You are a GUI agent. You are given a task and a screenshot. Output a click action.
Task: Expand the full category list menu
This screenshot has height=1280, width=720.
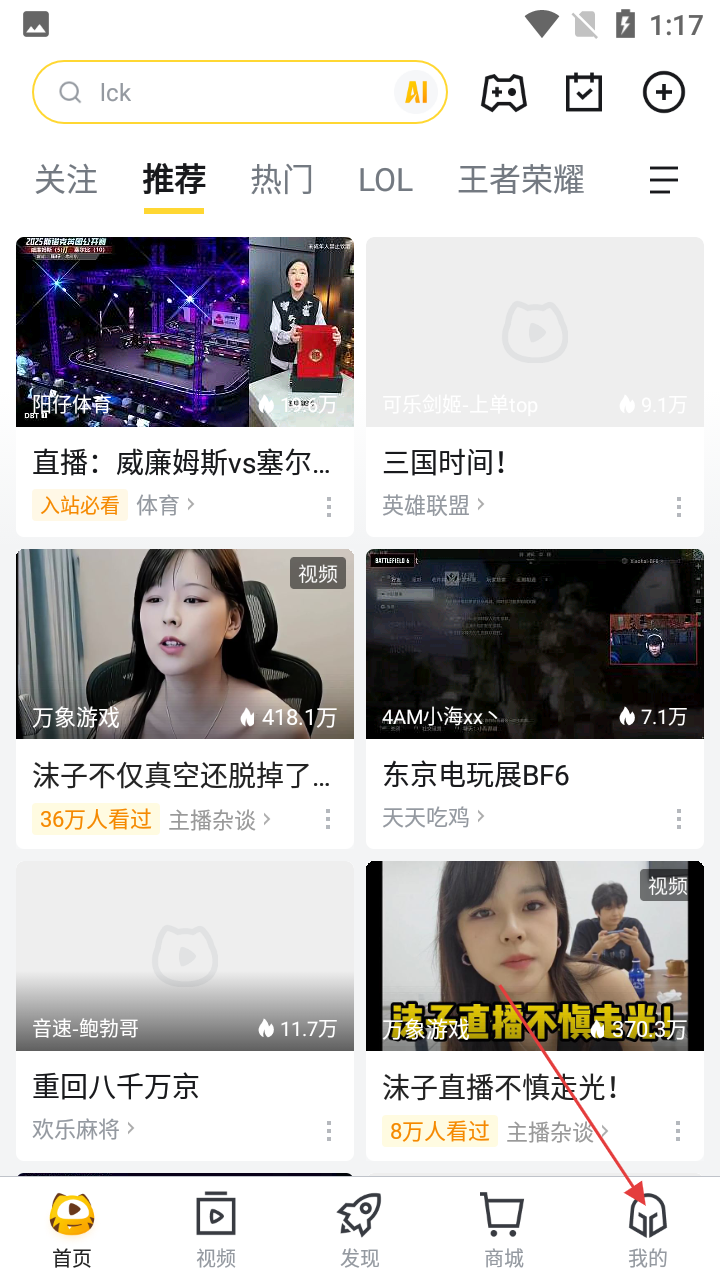pos(663,181)
